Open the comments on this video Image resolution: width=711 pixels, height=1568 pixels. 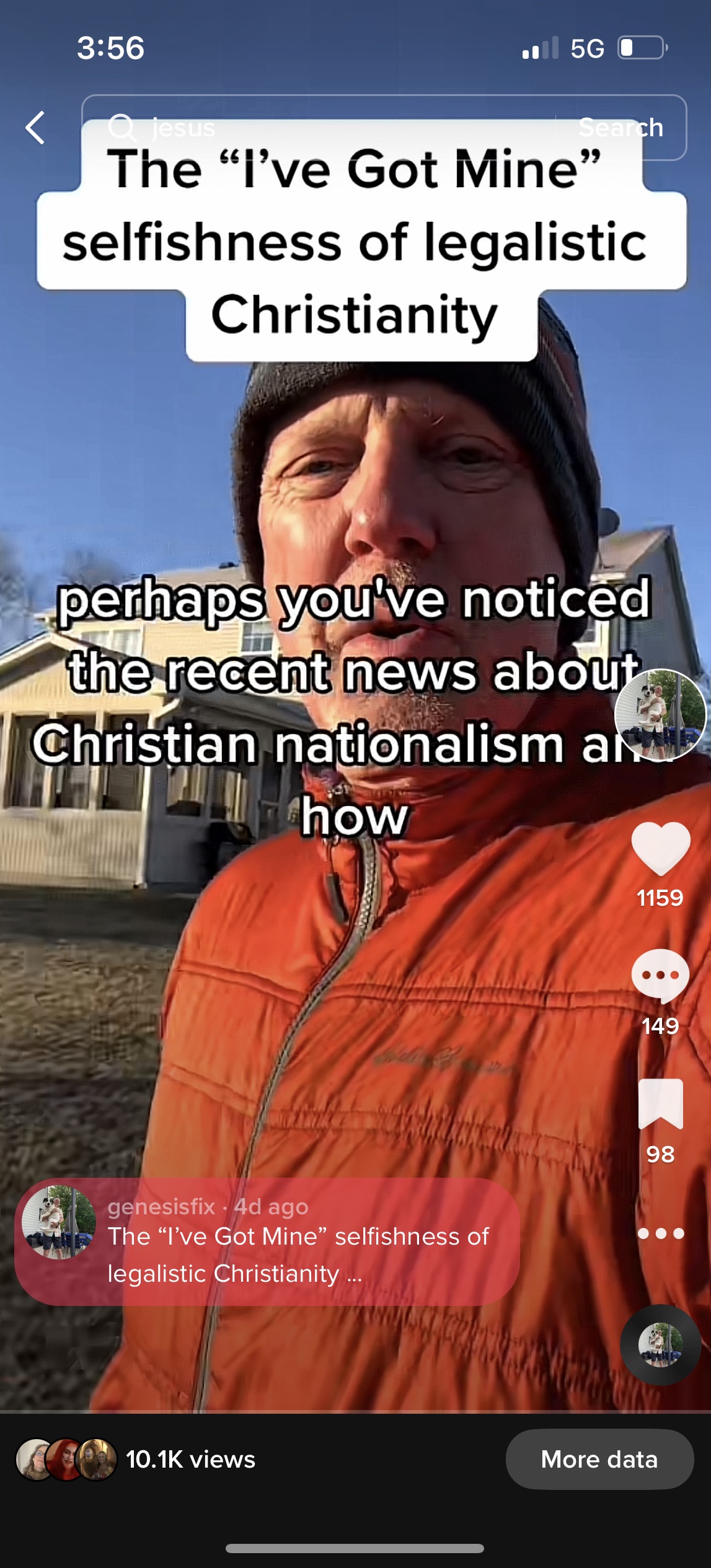click(x=660, y=975)
